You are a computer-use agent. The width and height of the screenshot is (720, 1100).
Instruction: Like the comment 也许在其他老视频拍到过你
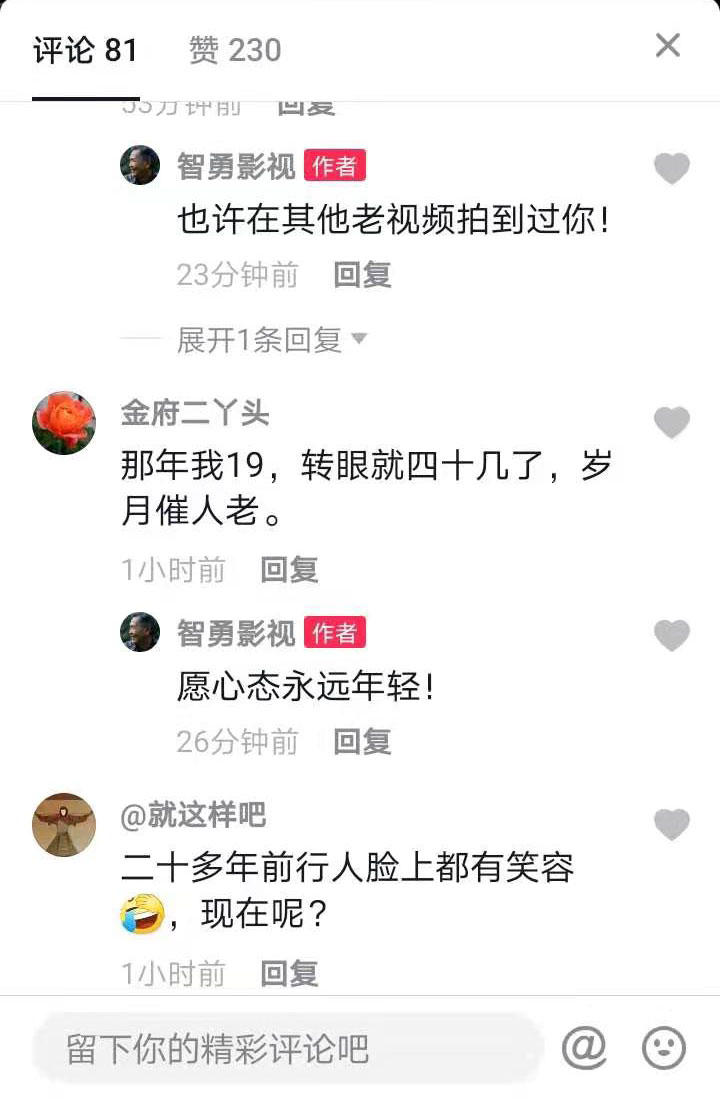672,169
